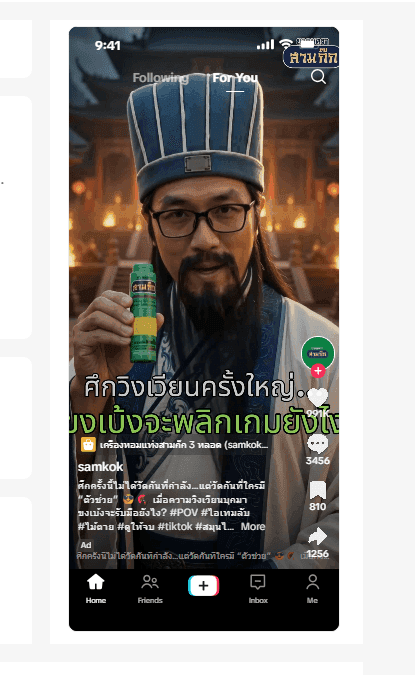Open the Me profile tab
This screenshot has height=675, width=415.
tap(312, 589)
